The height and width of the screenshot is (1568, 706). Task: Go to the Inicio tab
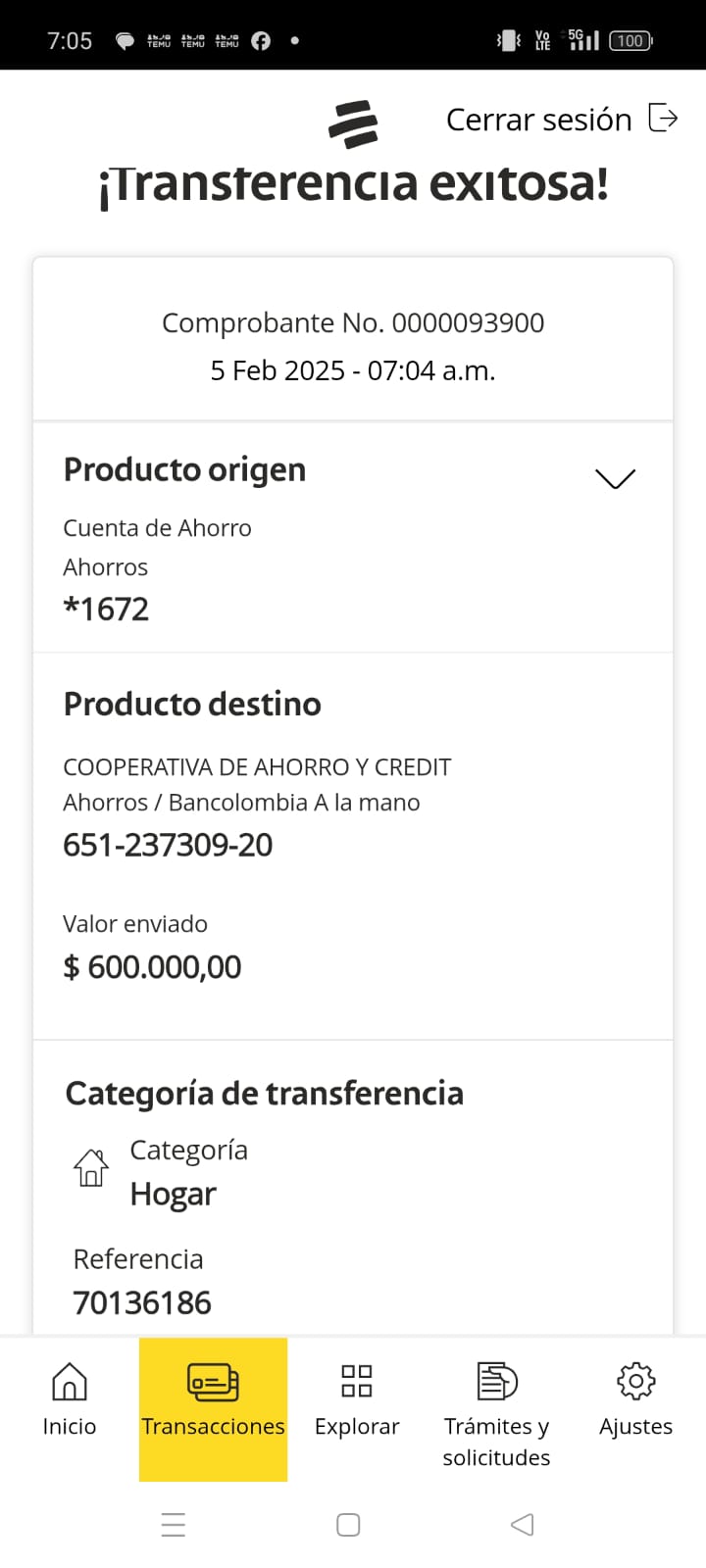[70, 1399]
